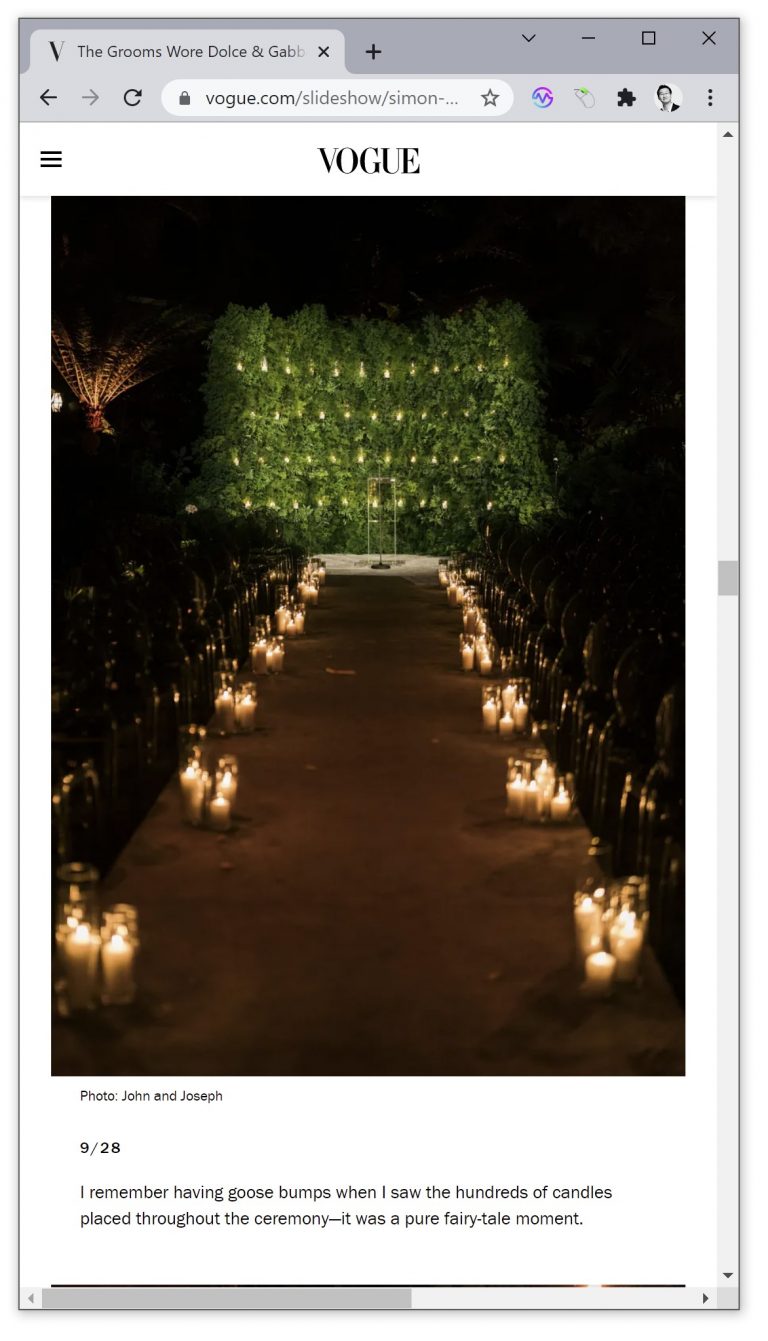Maximize the browser window
Screen dimensions: 768x1341
click(648, 38)
